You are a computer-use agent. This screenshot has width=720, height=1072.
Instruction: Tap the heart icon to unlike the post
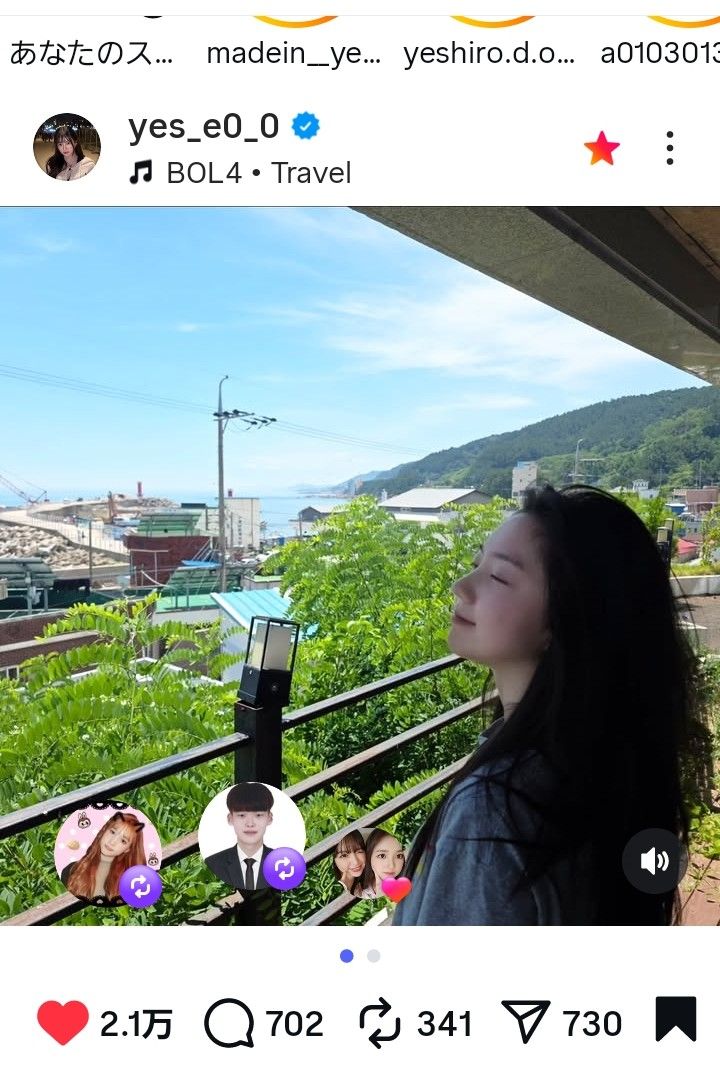pos(64,1022)
